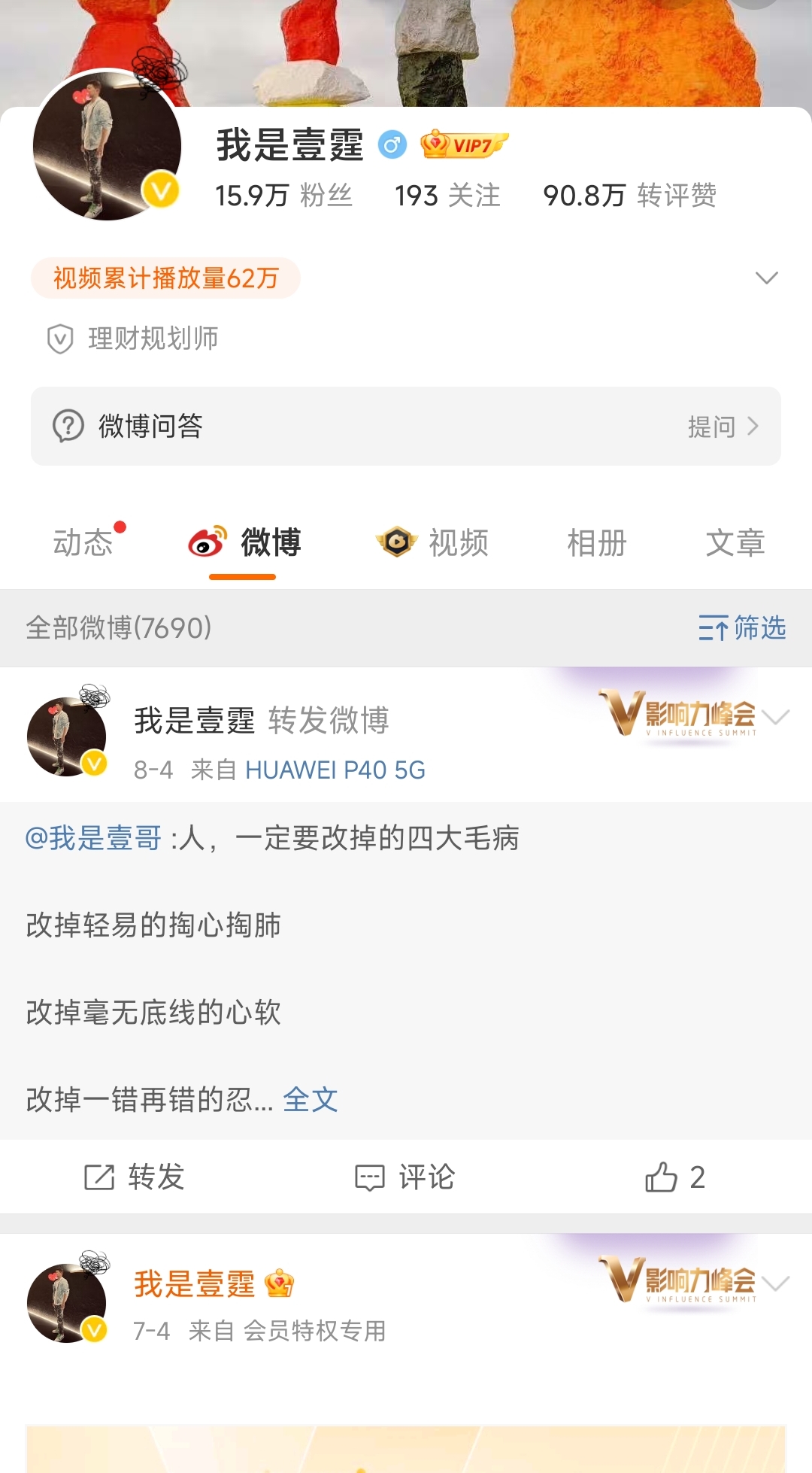
Task: Open the 视频累计播放量62万 chip
Action: coord(165,278)
